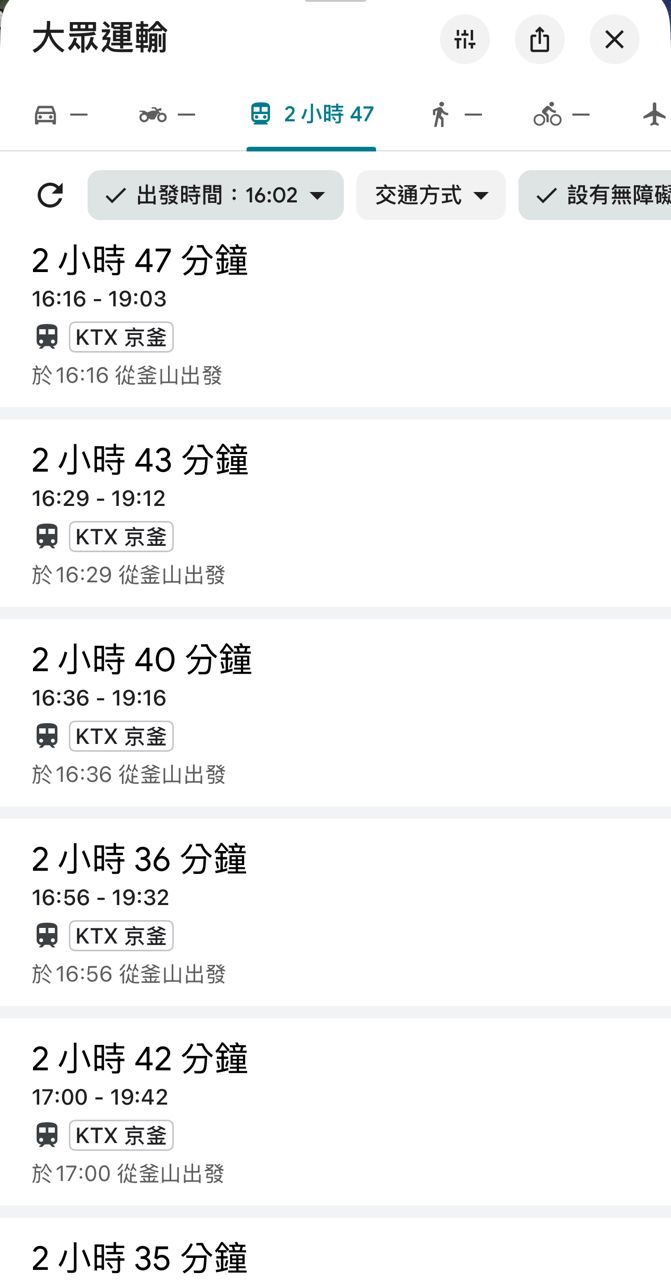The image size is (671, 1280).
Task: Switch to the cycling tab
Action: click(561, 115)
